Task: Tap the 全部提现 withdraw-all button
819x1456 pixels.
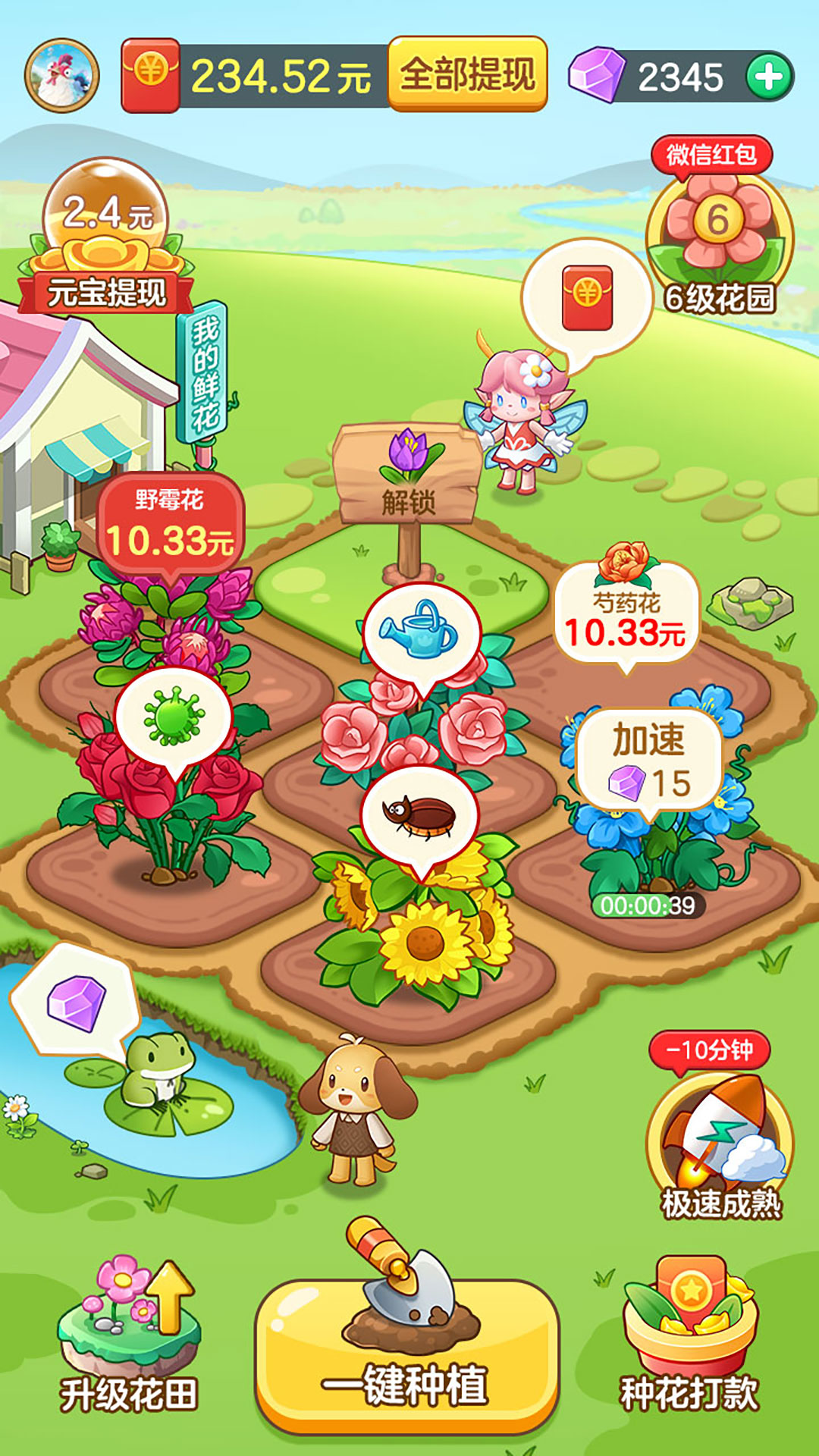Action: (x=467, y=74)
